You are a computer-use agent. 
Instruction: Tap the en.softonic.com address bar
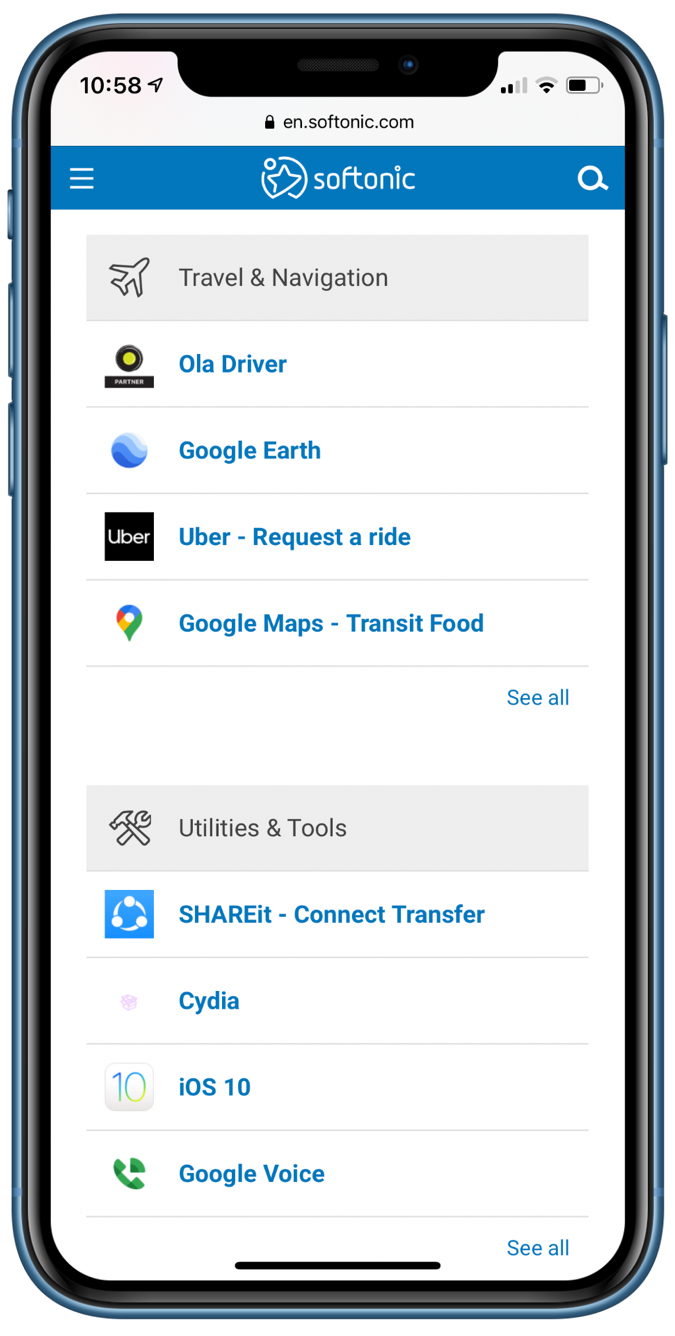pyautogui.click(x=339, y=122)
